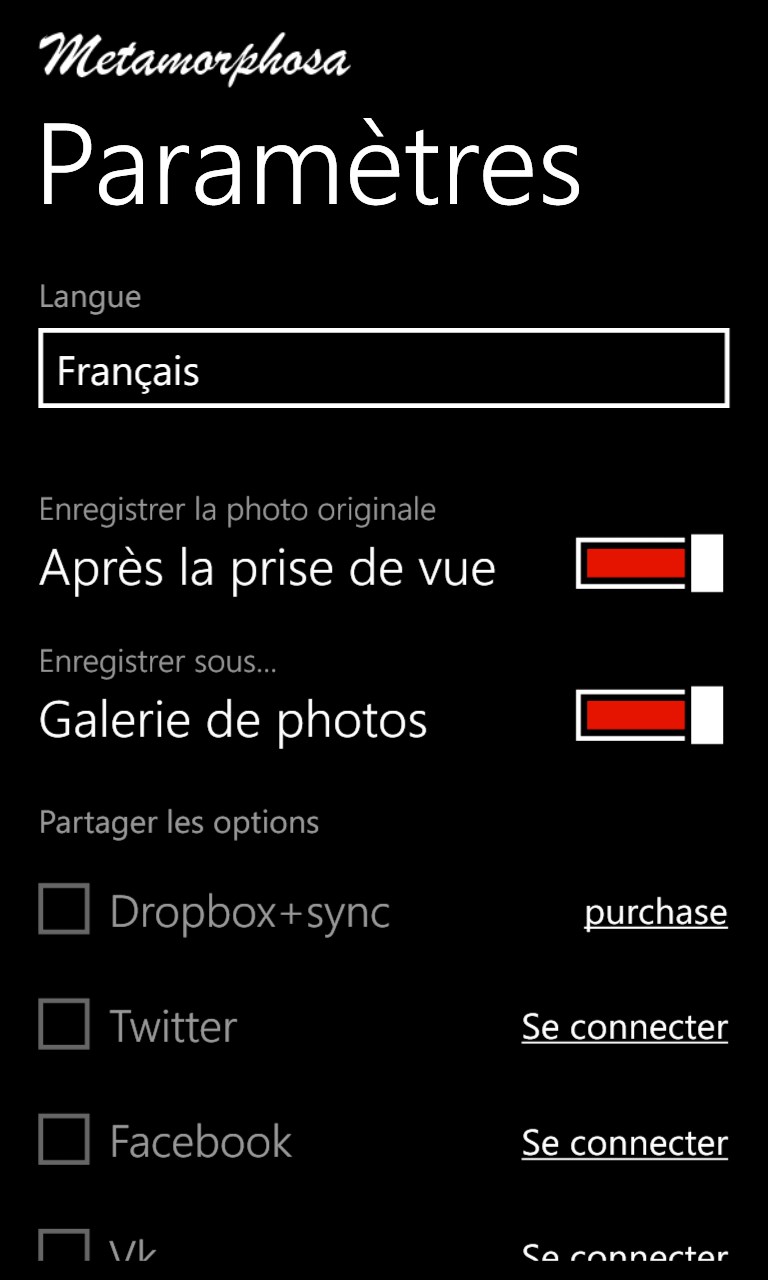Select the Langue section label
Screen dimensions: 768x1280
(x=89, y=296)
